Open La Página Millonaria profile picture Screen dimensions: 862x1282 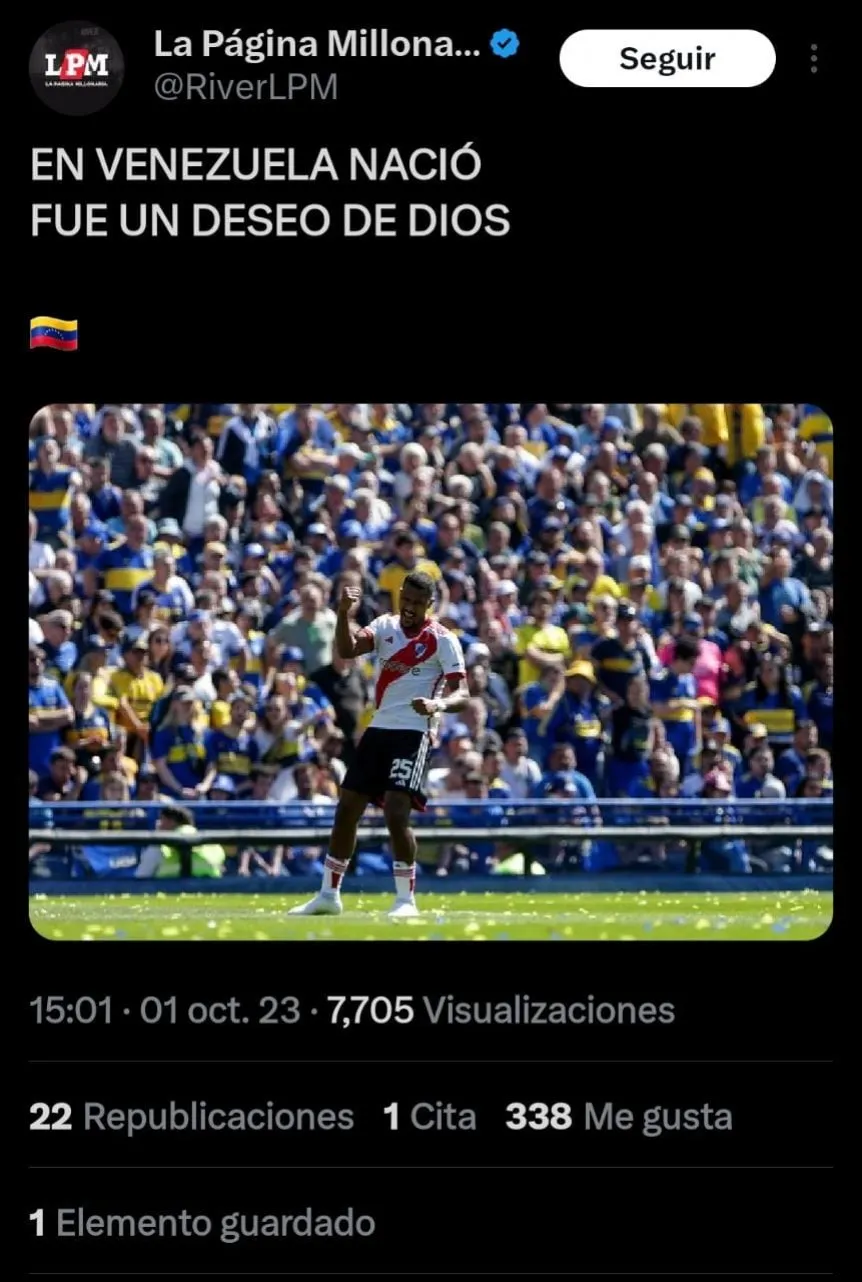[77, 67]
